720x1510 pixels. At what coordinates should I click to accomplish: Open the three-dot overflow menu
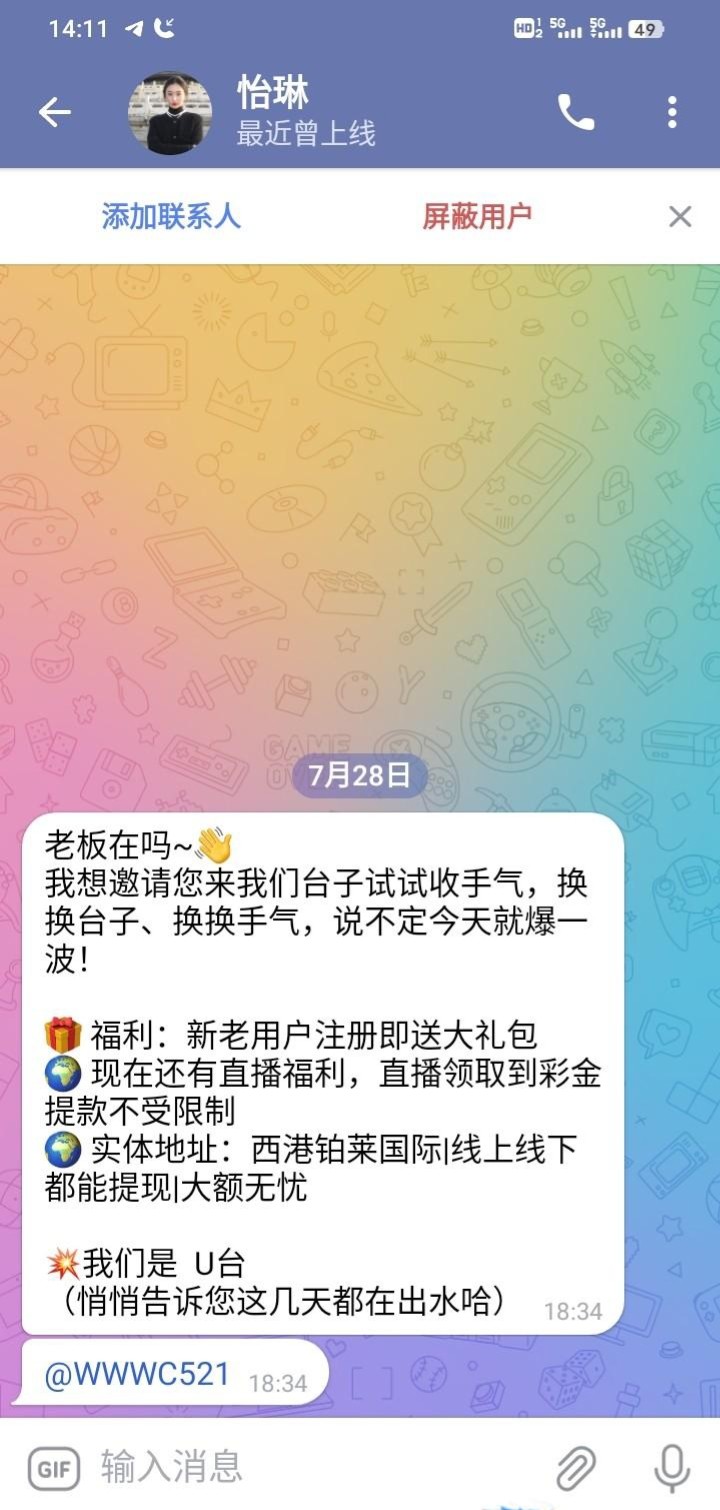coord(672,113)
